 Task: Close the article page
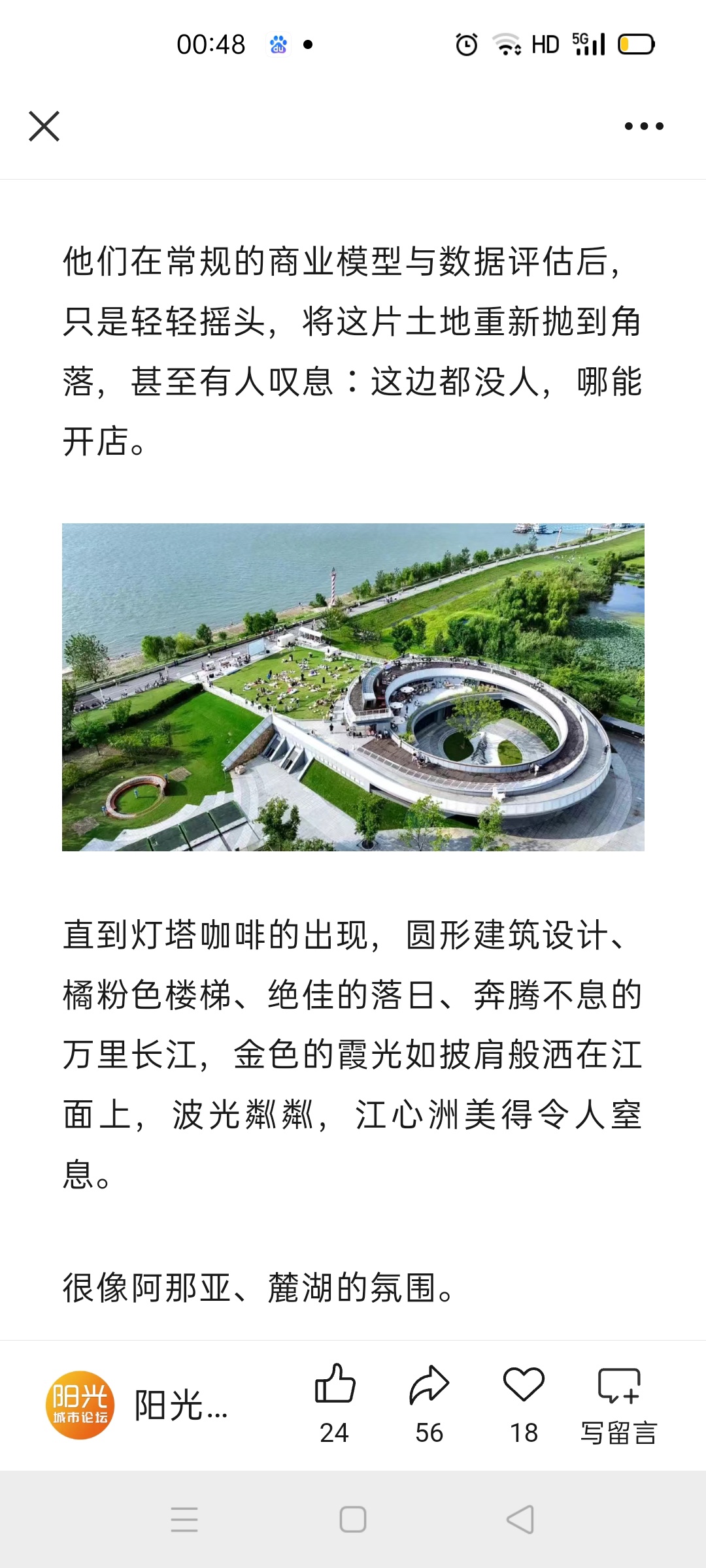pos(44,126)
